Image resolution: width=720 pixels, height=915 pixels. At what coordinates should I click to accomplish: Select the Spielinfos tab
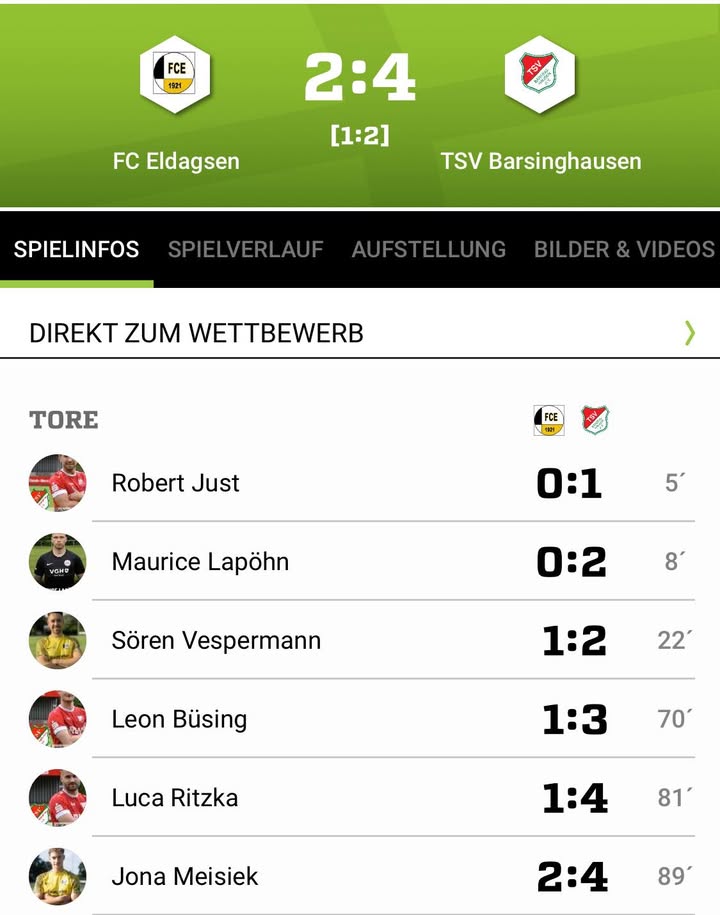(76, 250)
